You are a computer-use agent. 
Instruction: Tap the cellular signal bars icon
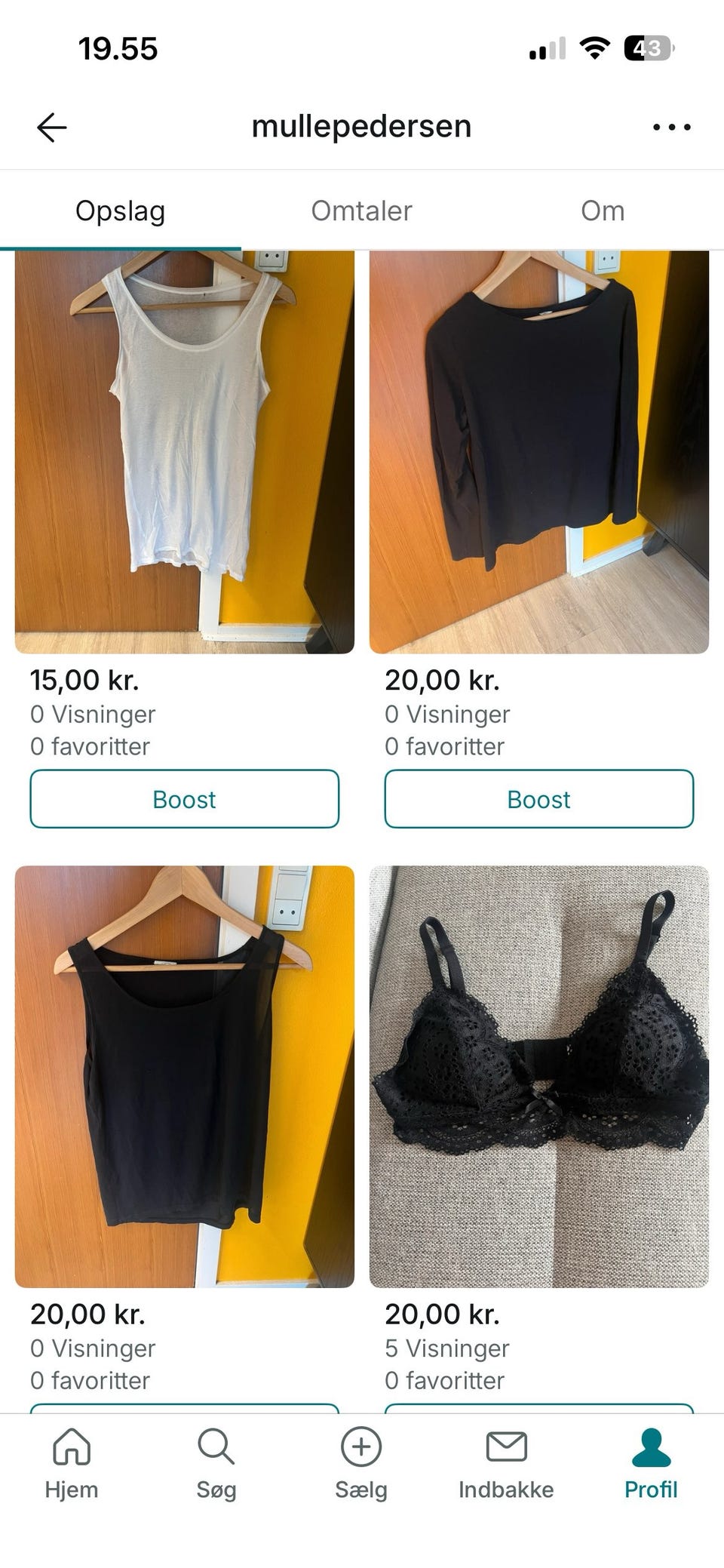point(546,50)
